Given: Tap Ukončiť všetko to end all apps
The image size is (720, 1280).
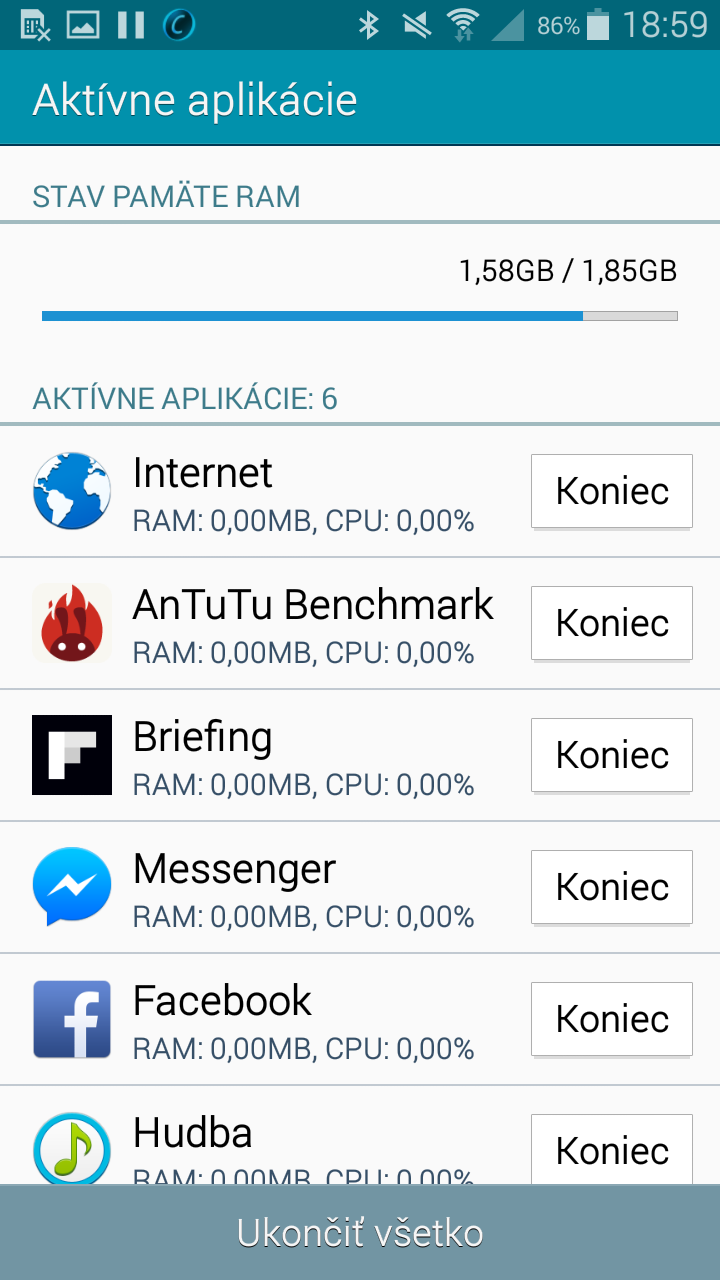Looking at the screenshot, I should coord(360,1233).
